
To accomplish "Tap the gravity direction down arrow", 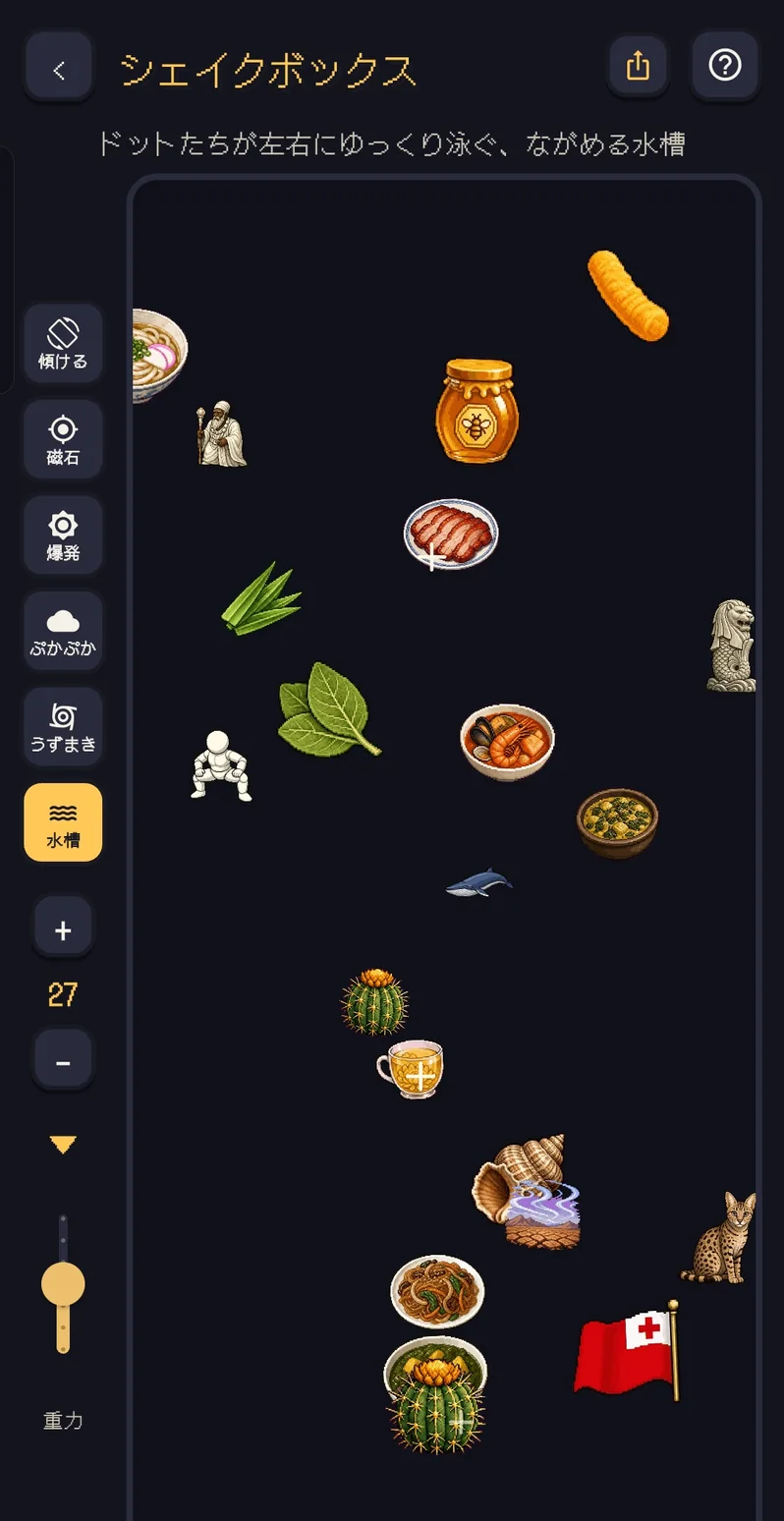I will (63, 1145).
